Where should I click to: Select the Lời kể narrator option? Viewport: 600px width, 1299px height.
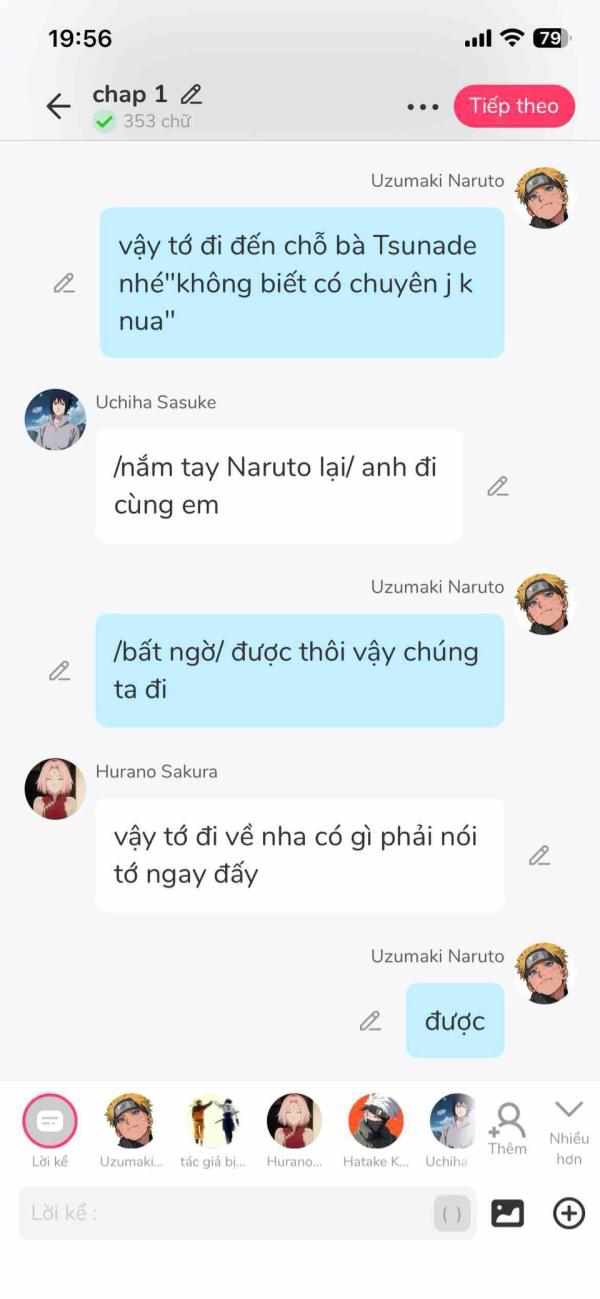50,1131
